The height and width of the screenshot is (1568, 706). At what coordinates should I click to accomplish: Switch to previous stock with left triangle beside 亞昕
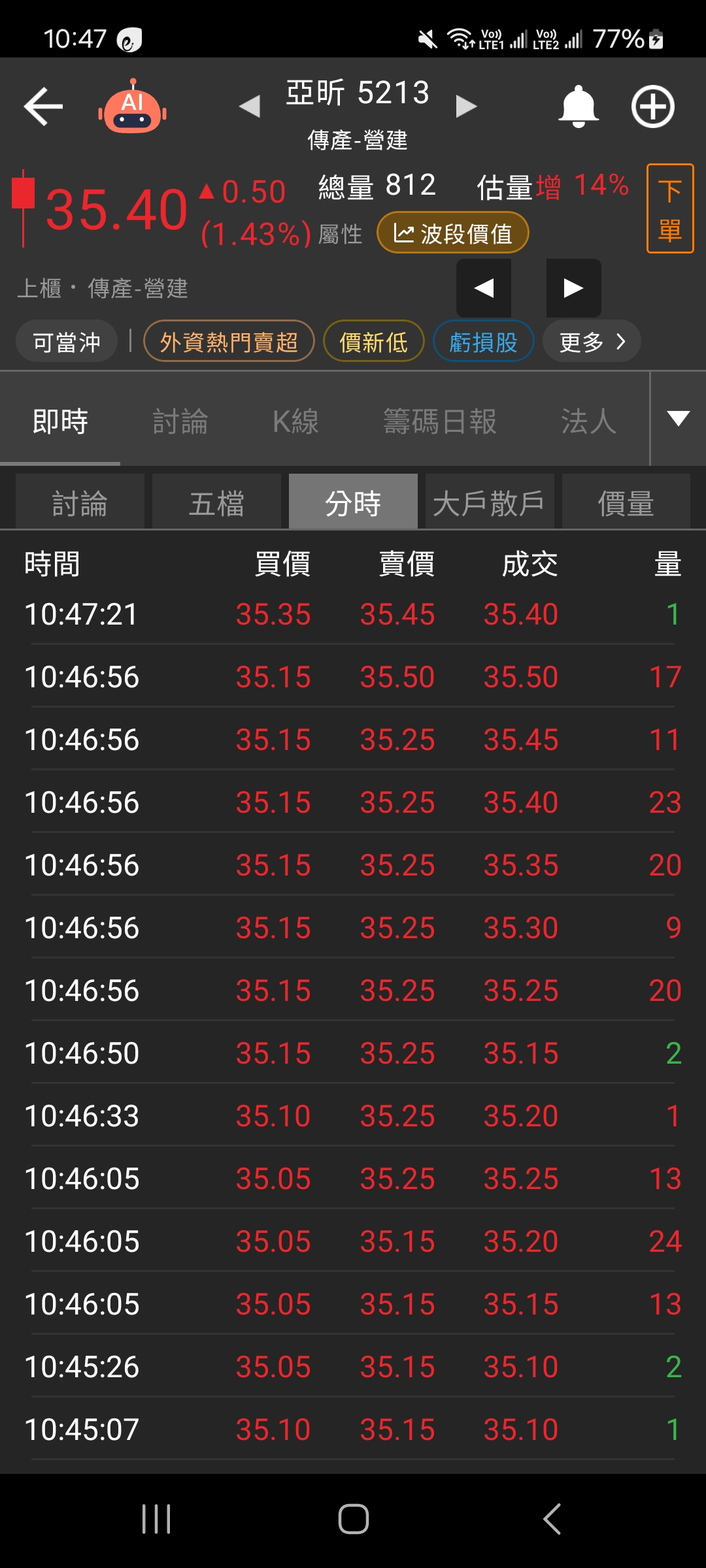pos(250,106)
